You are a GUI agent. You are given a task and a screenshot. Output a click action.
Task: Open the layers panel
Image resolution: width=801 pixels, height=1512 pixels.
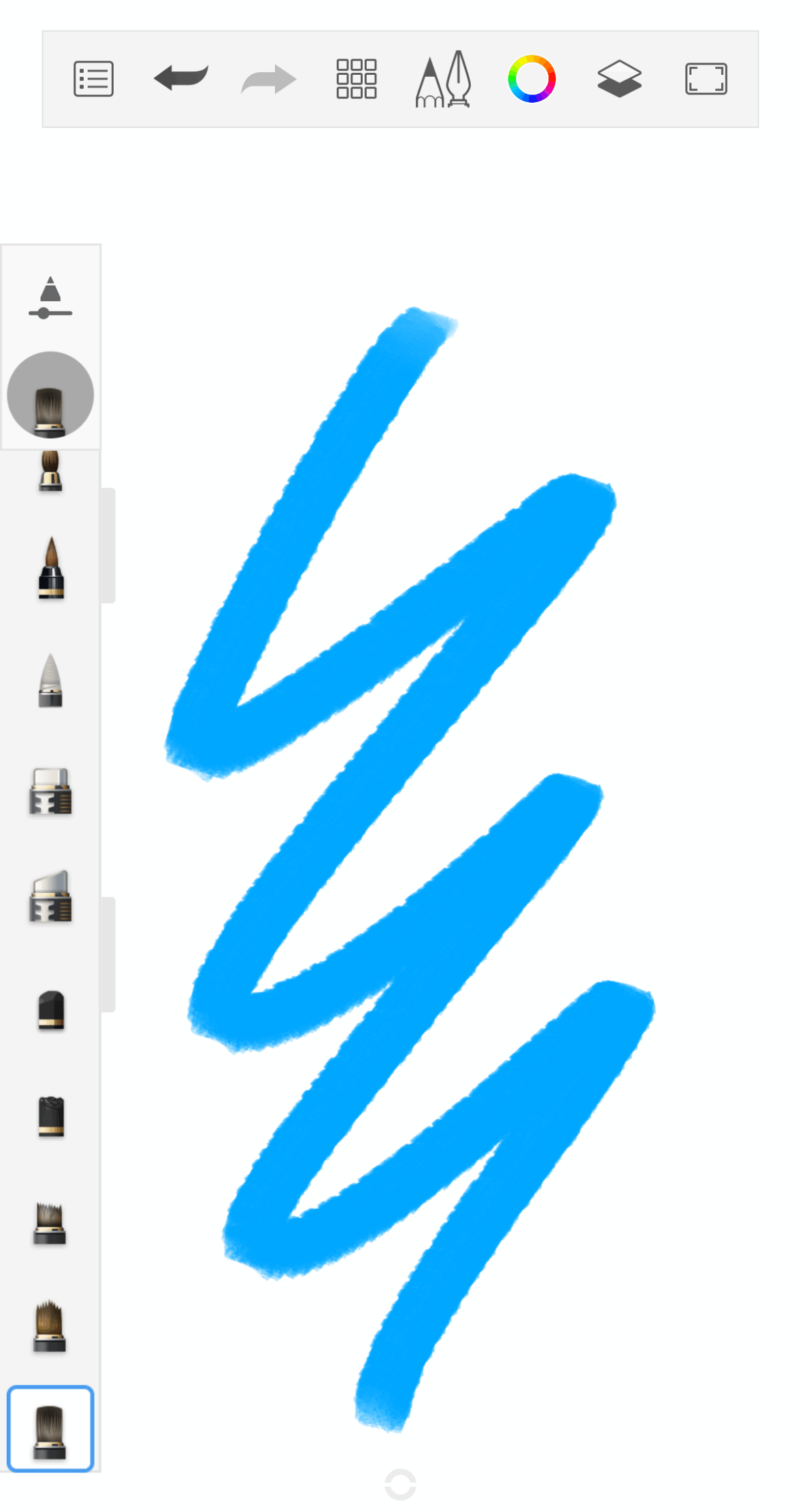pos(619,79)
